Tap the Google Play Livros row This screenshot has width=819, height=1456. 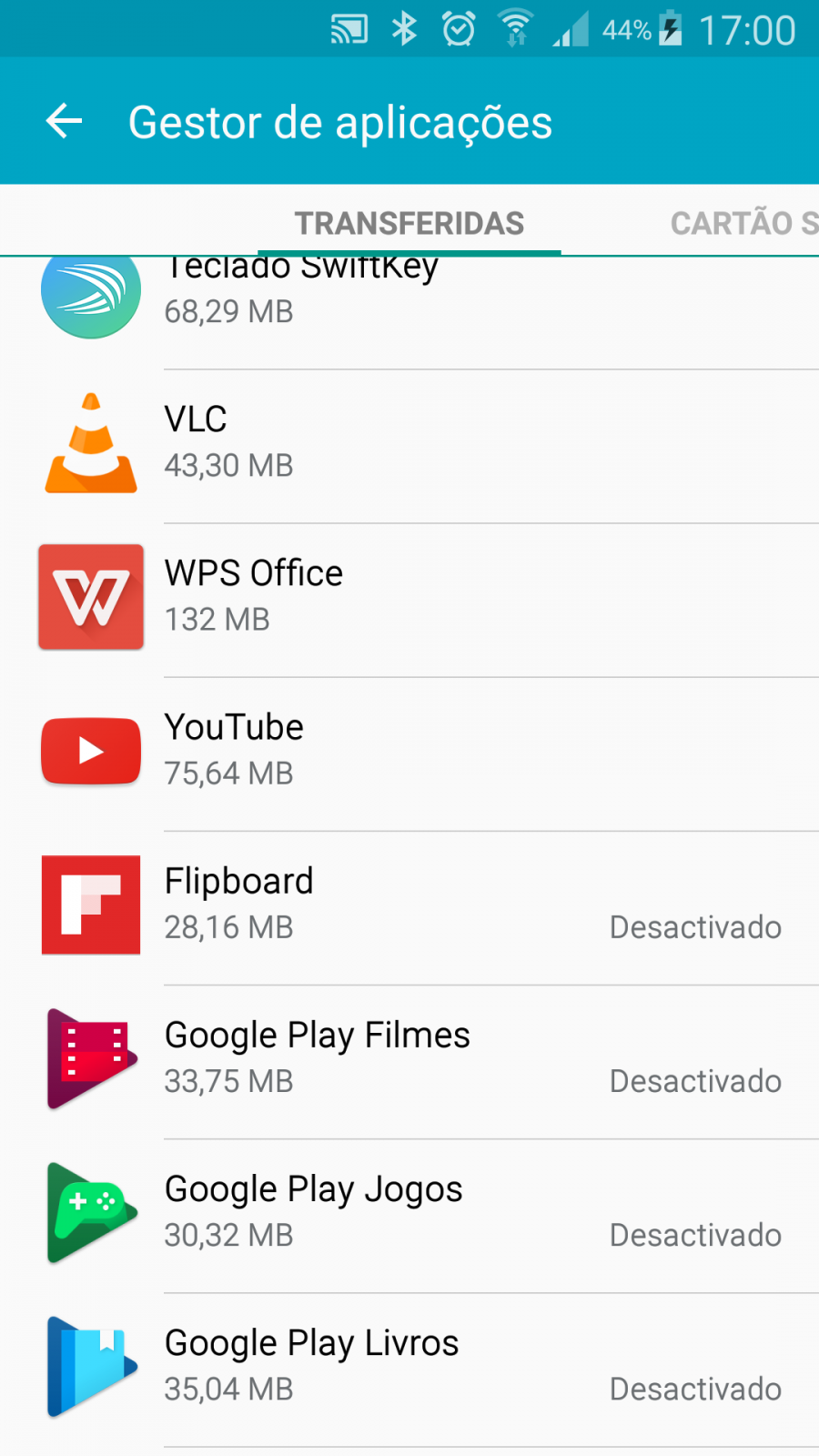pyautogui.click(x=409, y=1369)
